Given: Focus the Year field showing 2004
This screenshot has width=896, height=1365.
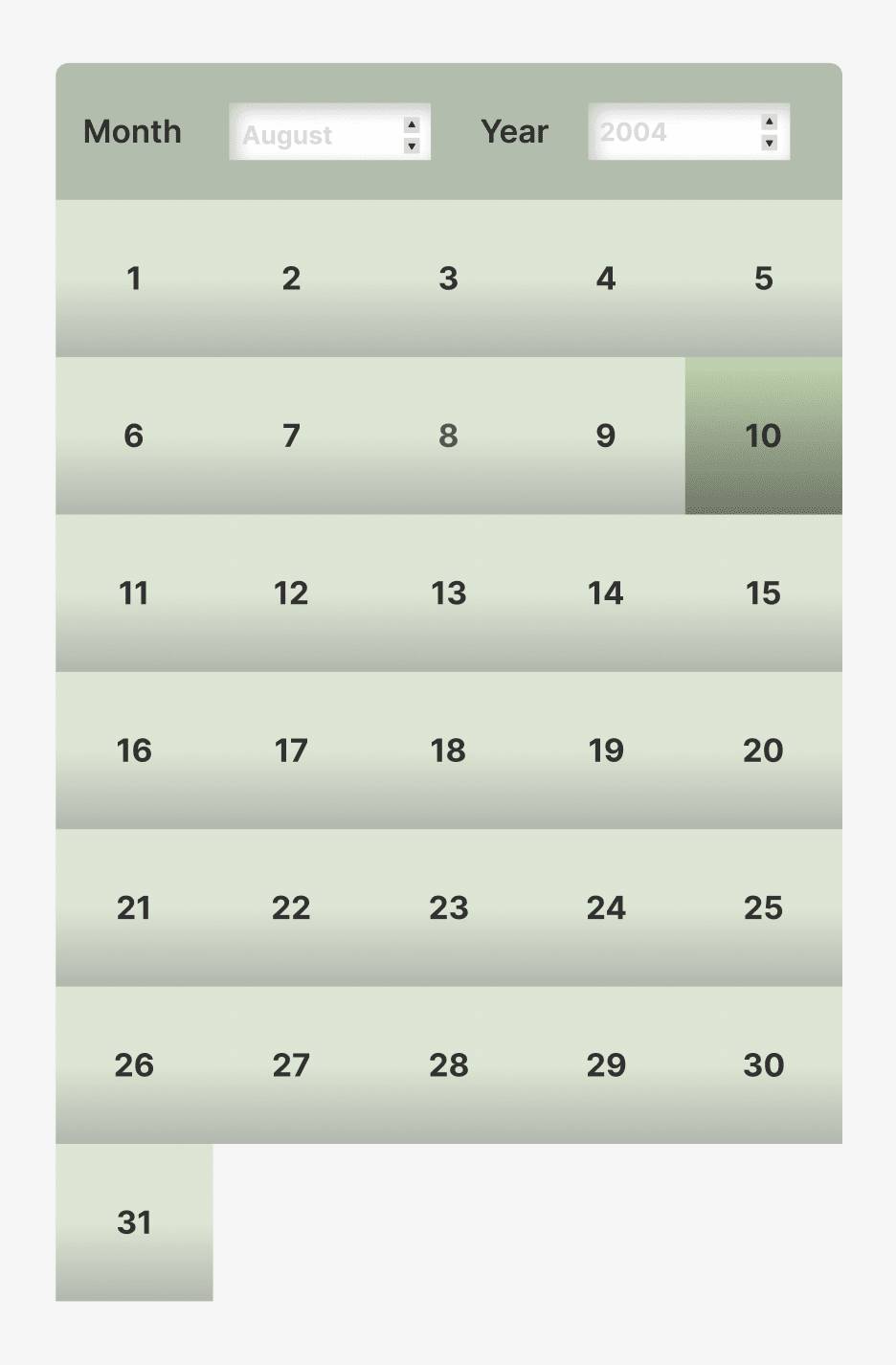Looking at the screenshot, I should (x=675, y=132).
